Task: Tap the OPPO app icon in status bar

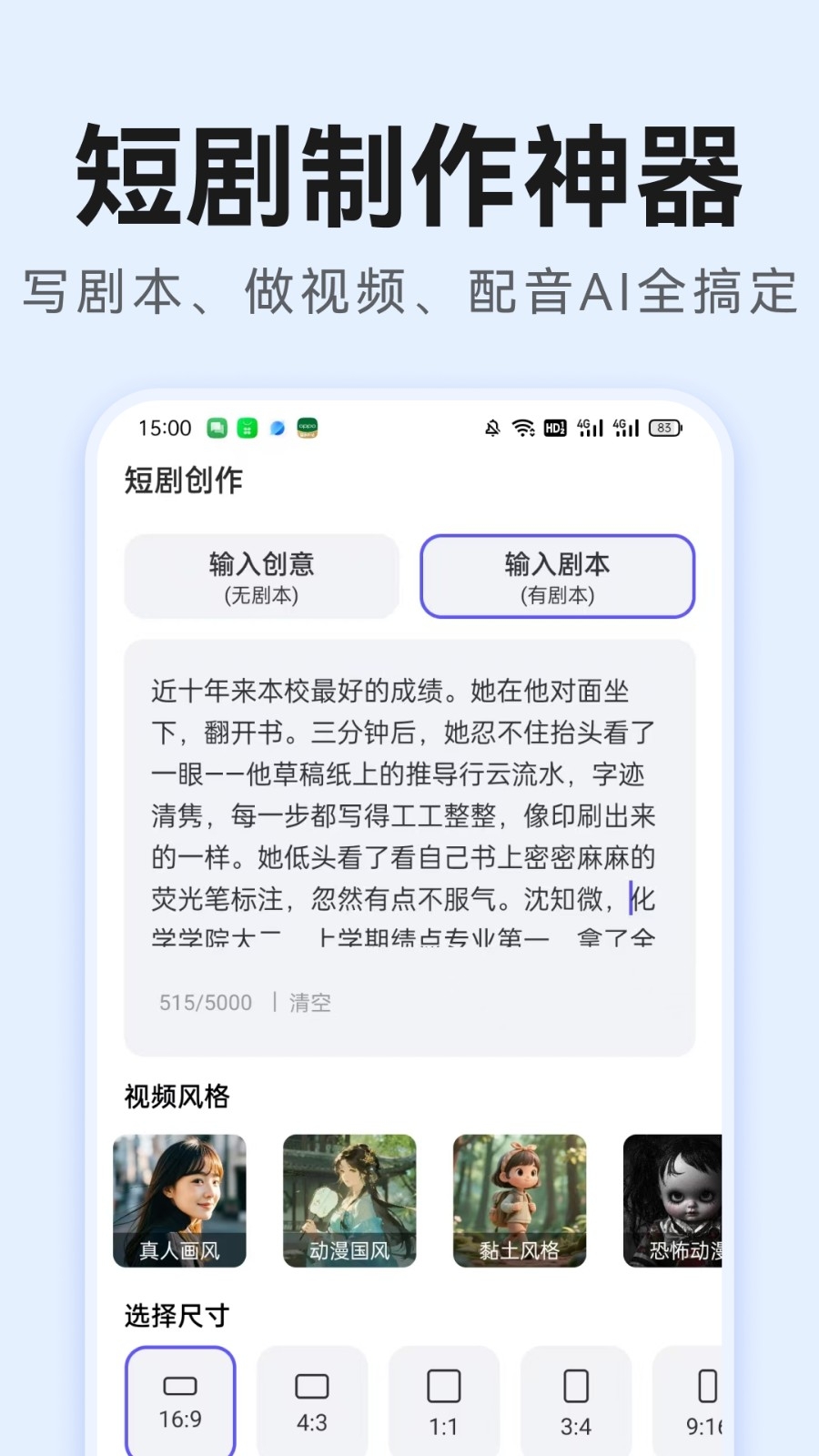Action: tap(306, 428)
